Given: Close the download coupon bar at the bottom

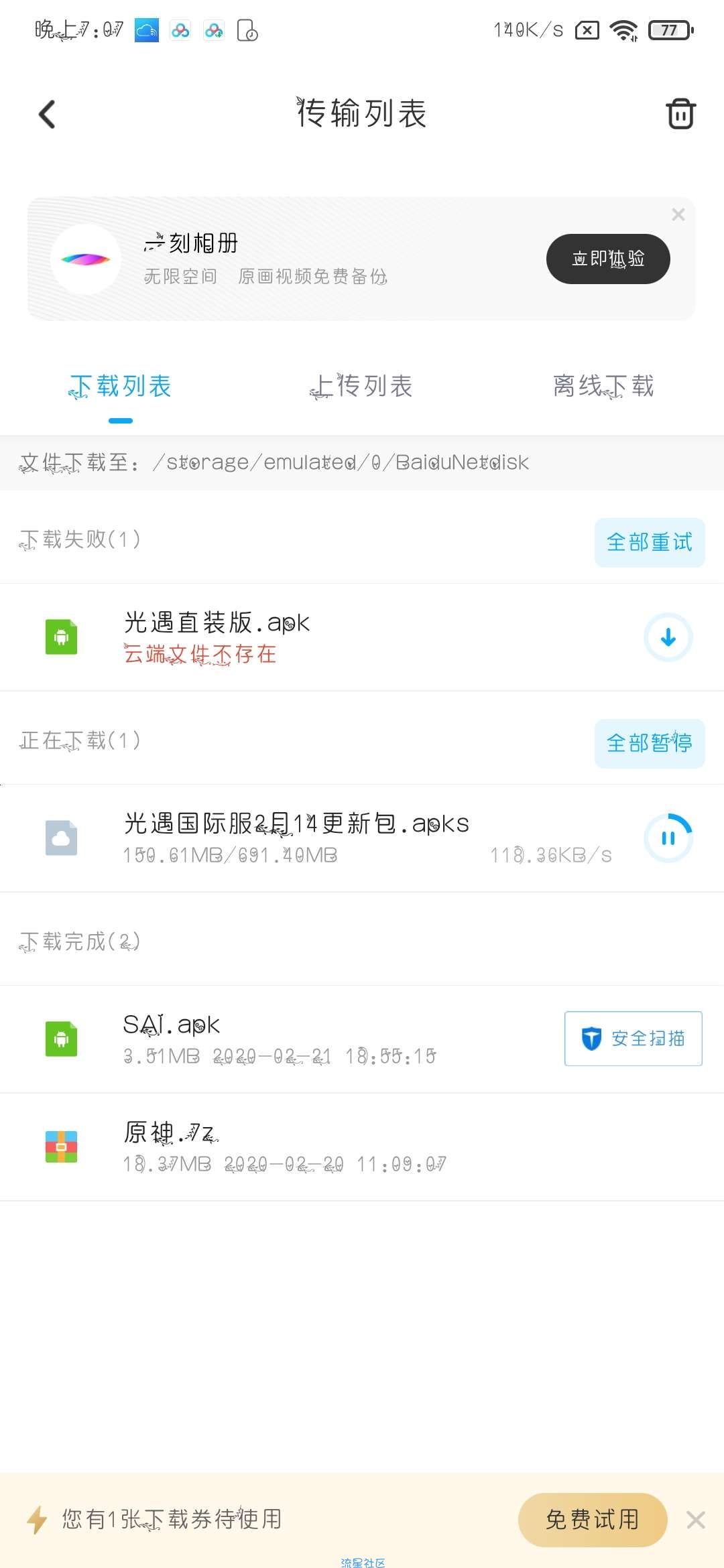Looking at the screenshot, I should [x=696, y=1520].
